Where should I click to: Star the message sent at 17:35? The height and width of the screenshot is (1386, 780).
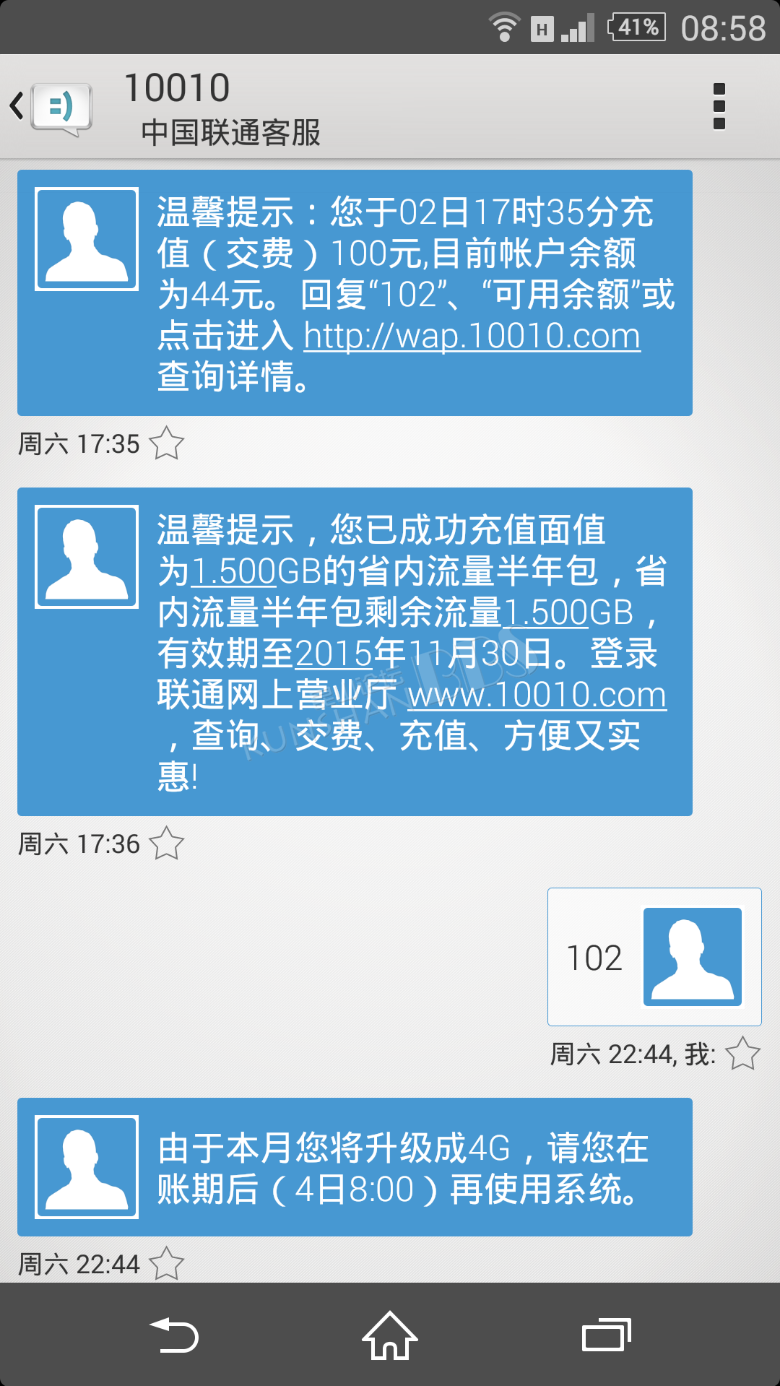166,443
